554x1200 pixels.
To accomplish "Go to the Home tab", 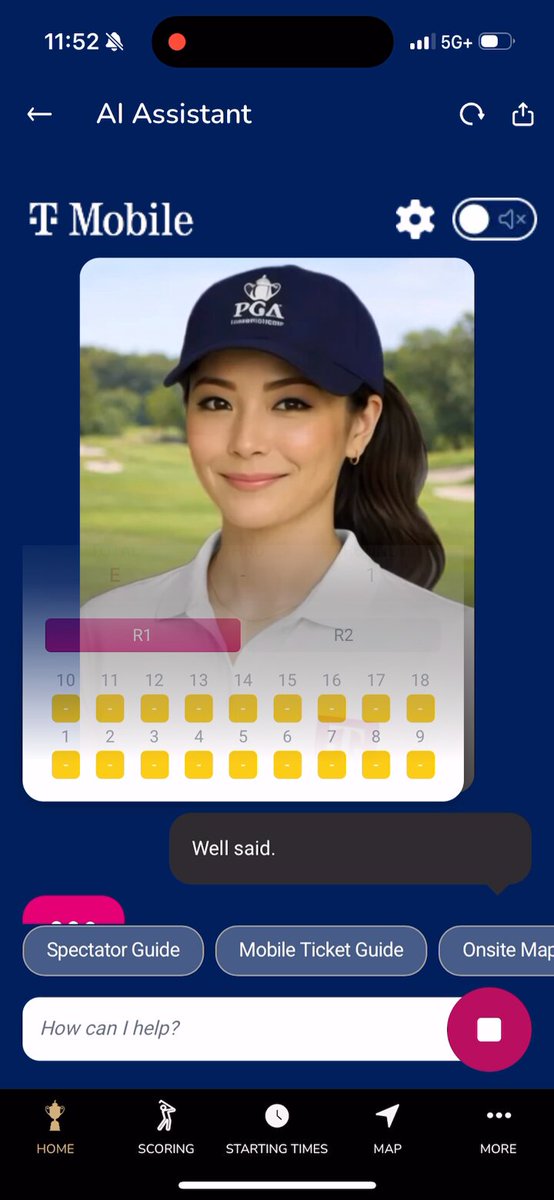I will coord(55,1128).
